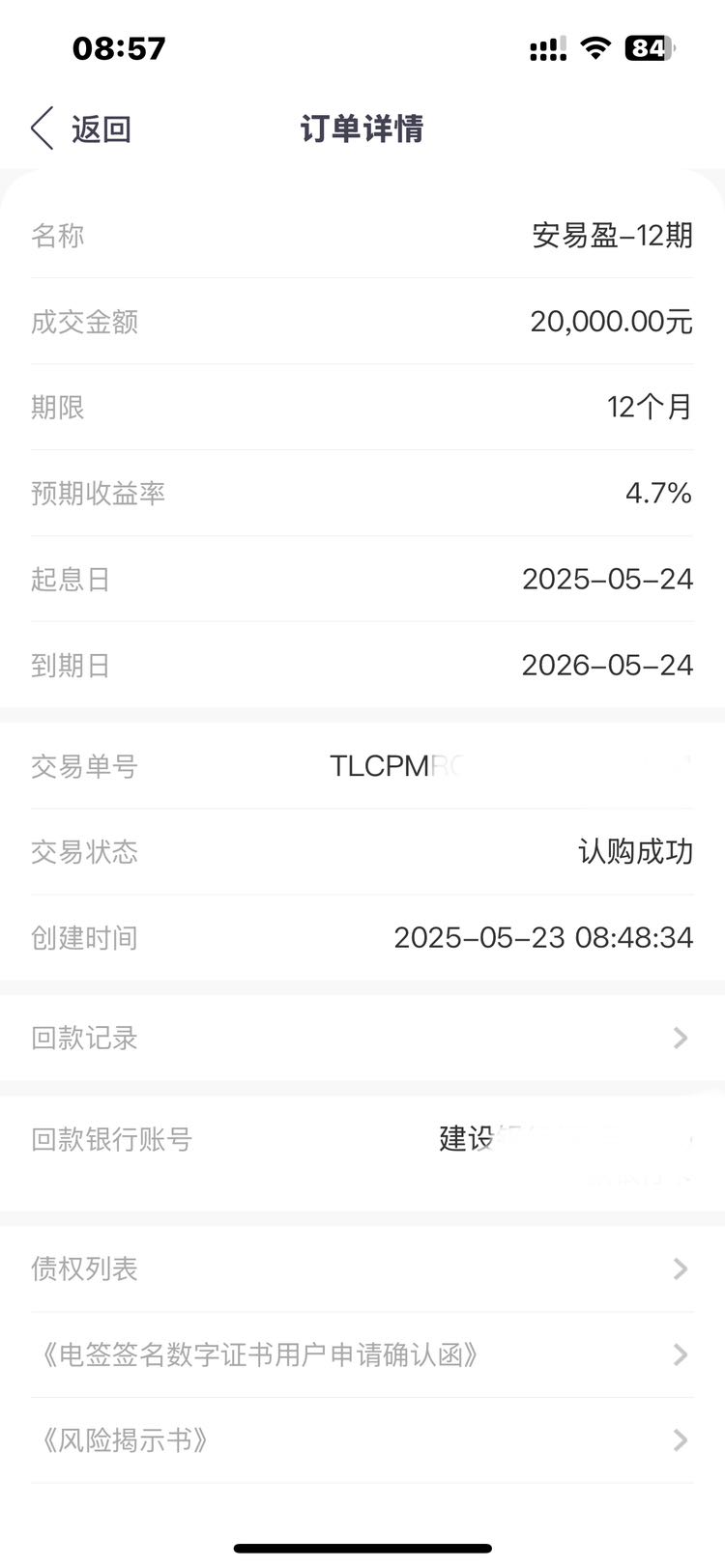
Task: Open the 回款记录 row
Action: (362, 1038)
